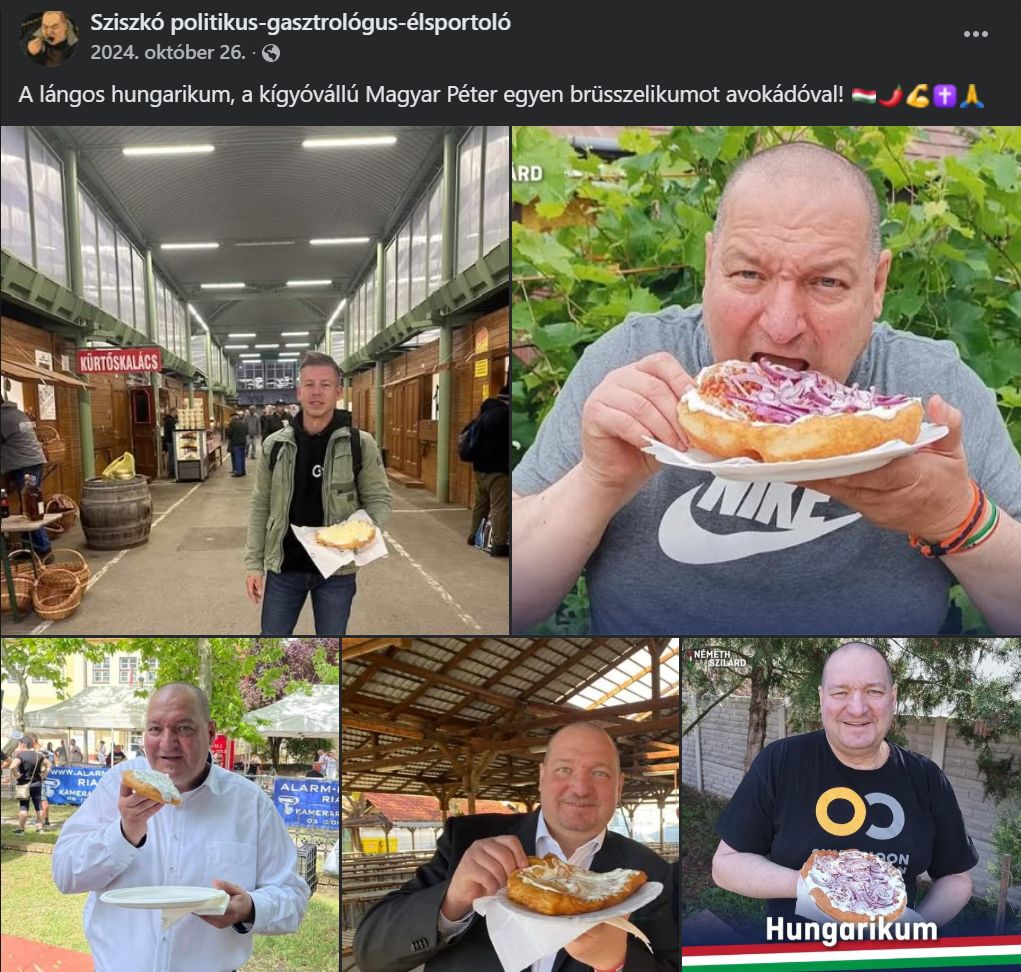1021x972 pixels.
Task: Open the photo of man in Nike shirt
Action: pyautogui.click(x=766, y=380)
